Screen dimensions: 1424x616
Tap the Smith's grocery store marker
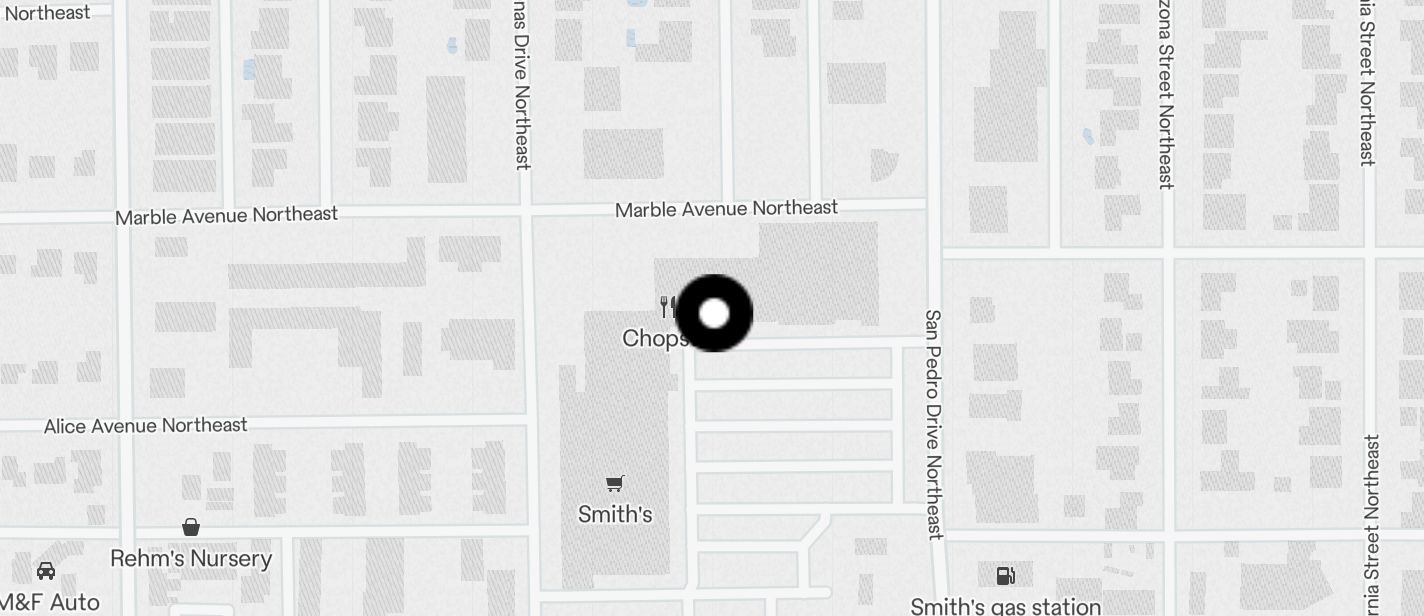pos(615,484)
